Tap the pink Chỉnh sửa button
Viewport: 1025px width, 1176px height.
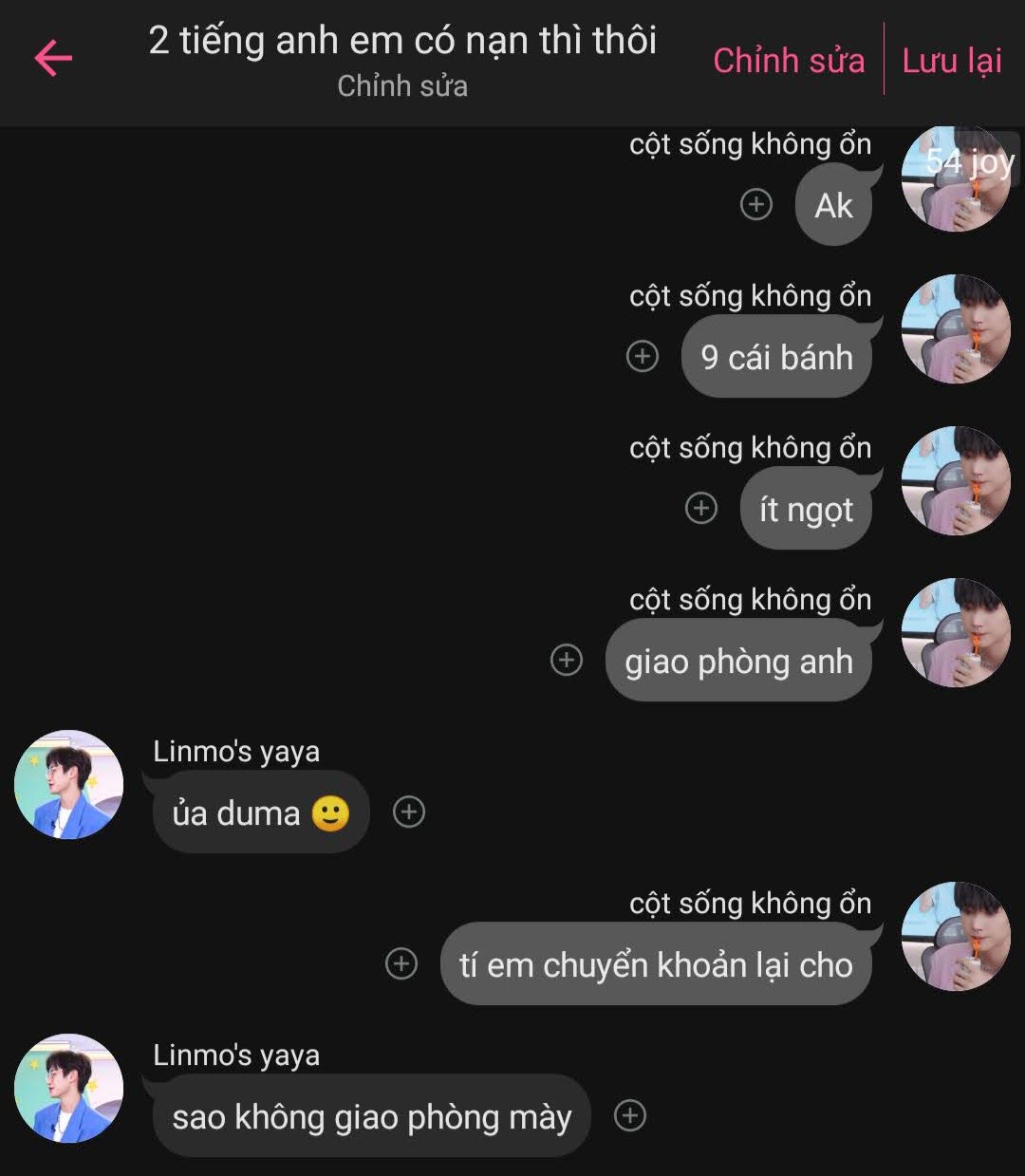tap(789, 61)
